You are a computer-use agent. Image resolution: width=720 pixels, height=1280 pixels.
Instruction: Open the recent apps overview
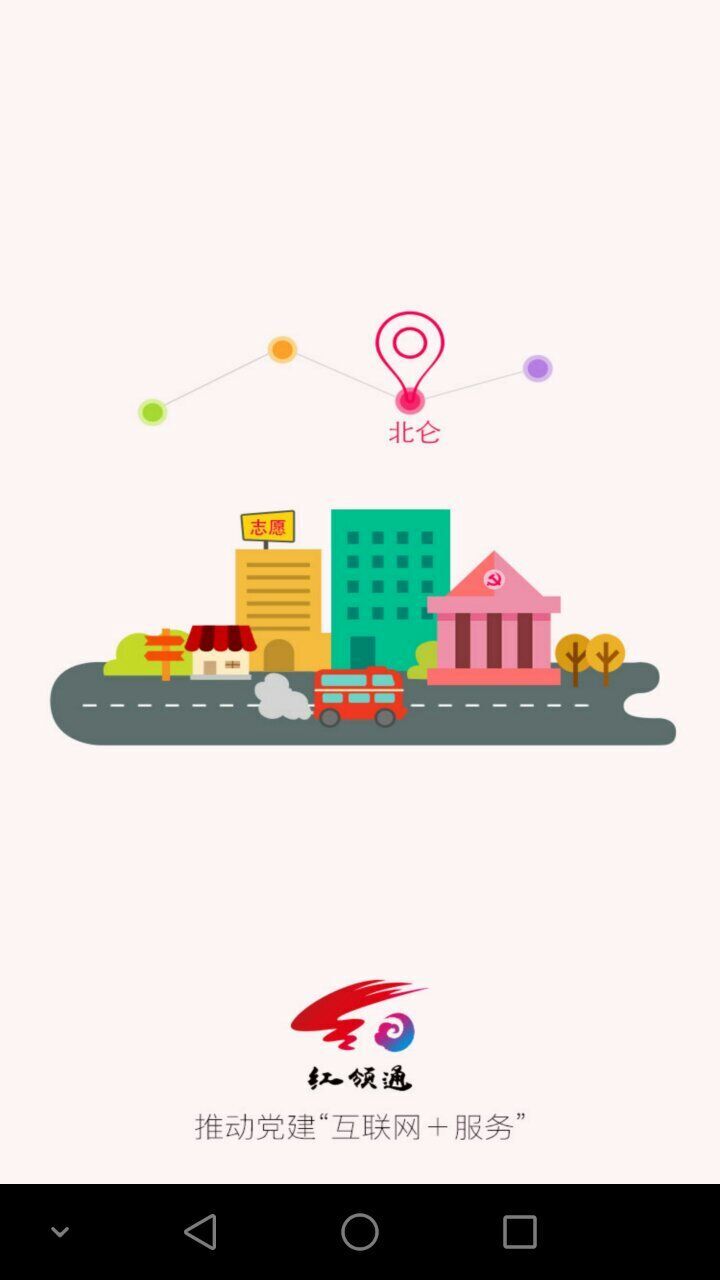click(519, 1231)
